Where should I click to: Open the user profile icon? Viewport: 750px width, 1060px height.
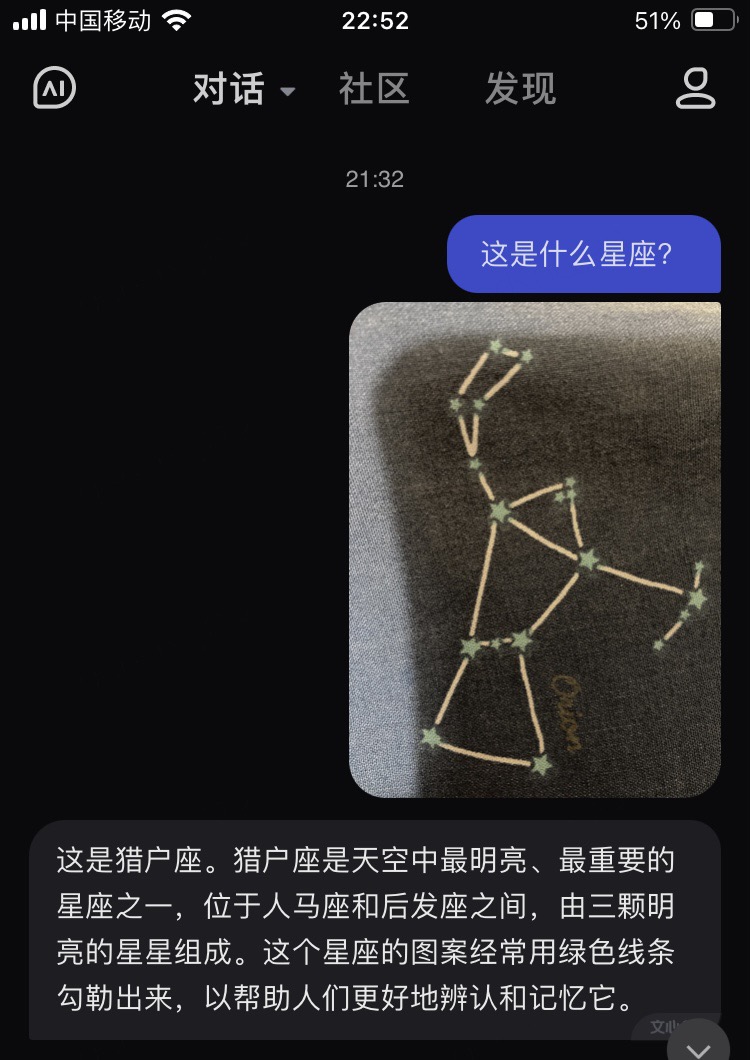coord(695,88)
